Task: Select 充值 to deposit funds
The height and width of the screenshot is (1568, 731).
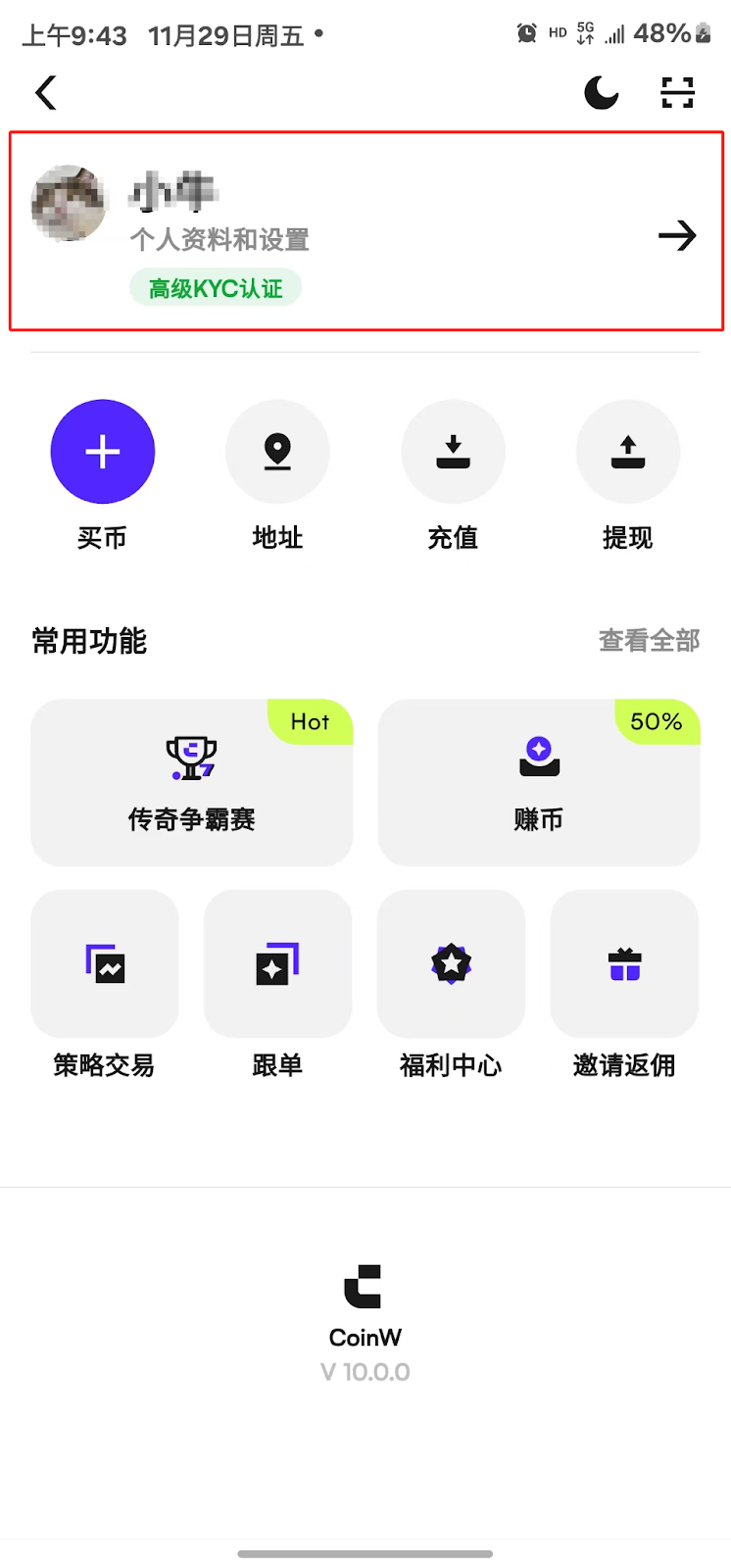Action: (453, 452)
